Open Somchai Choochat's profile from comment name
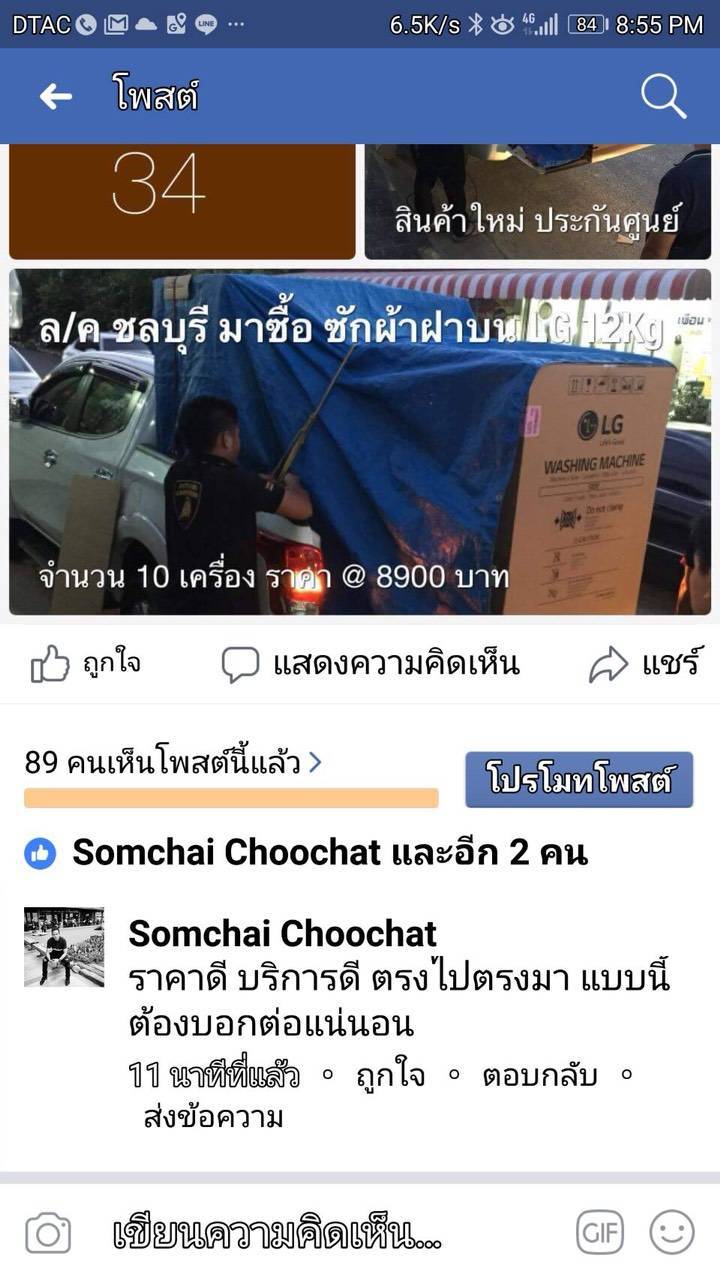Screen dimensions: 720x1280 coord(283,933)
